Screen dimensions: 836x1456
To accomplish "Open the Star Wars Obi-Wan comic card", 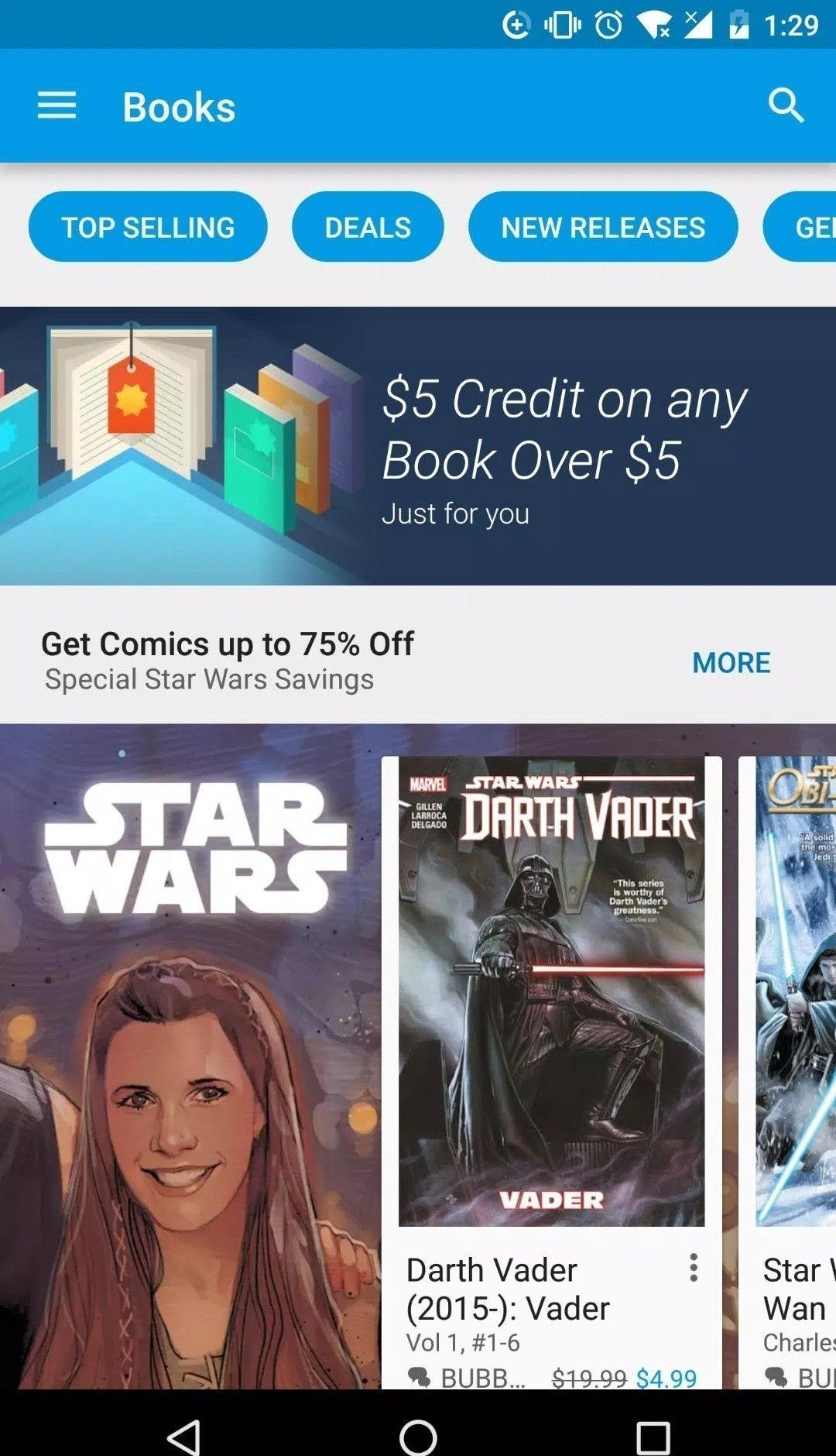I will (793, 1007).
